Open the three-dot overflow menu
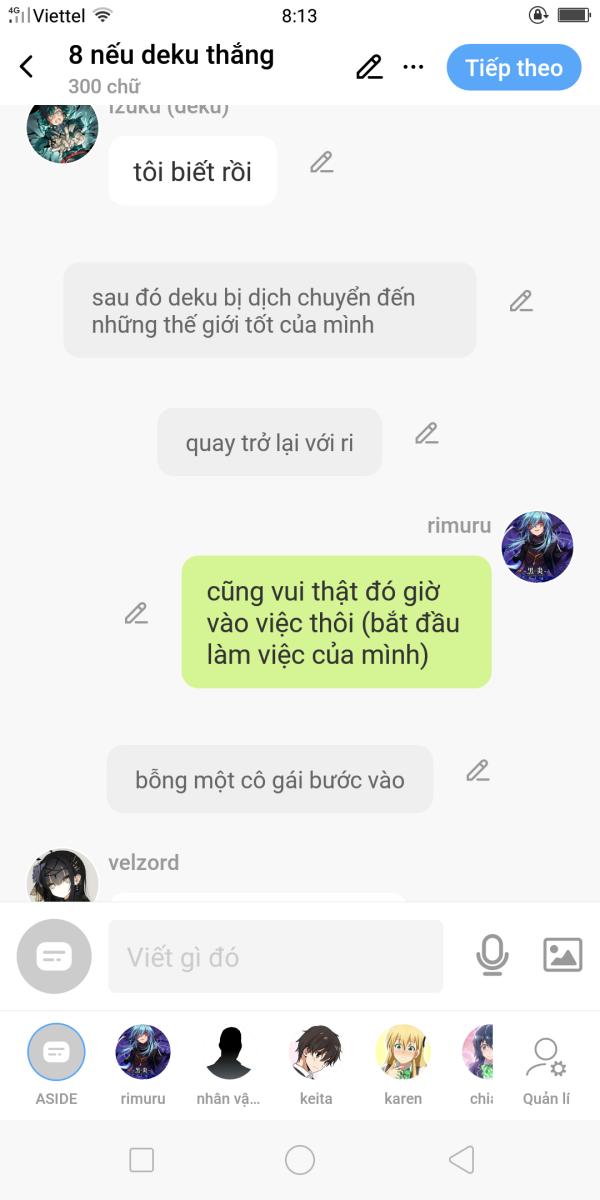This screenshot has height=1200, width=600. click(413, 67)
